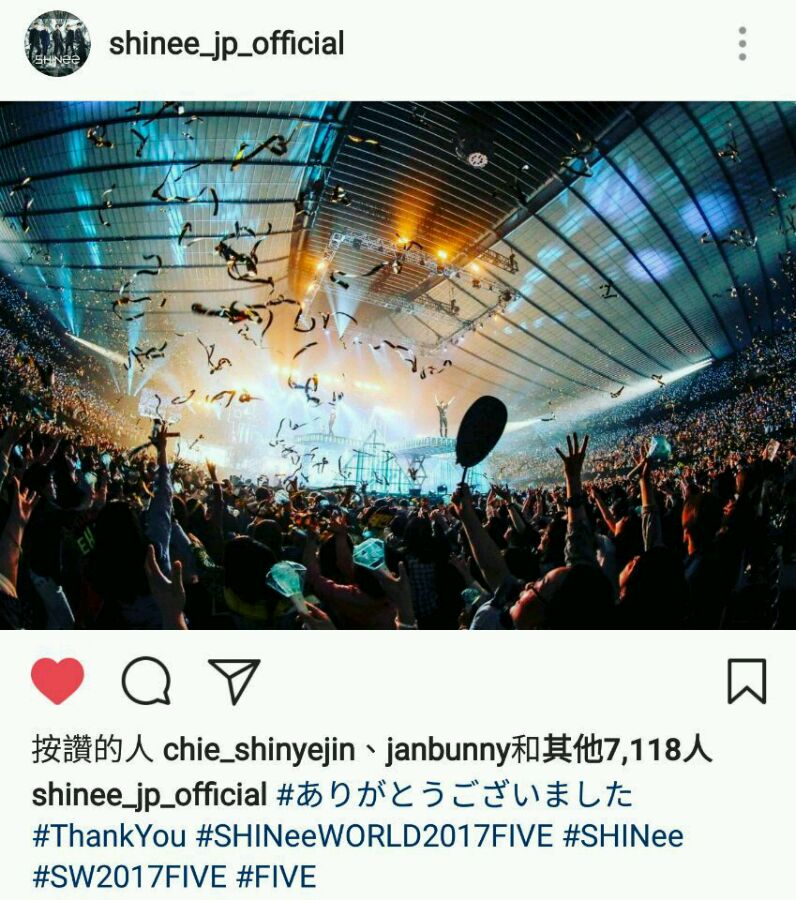Unlike the post with the red heart
The height and width of the screenshot is (900, 796).
point(57,681)
